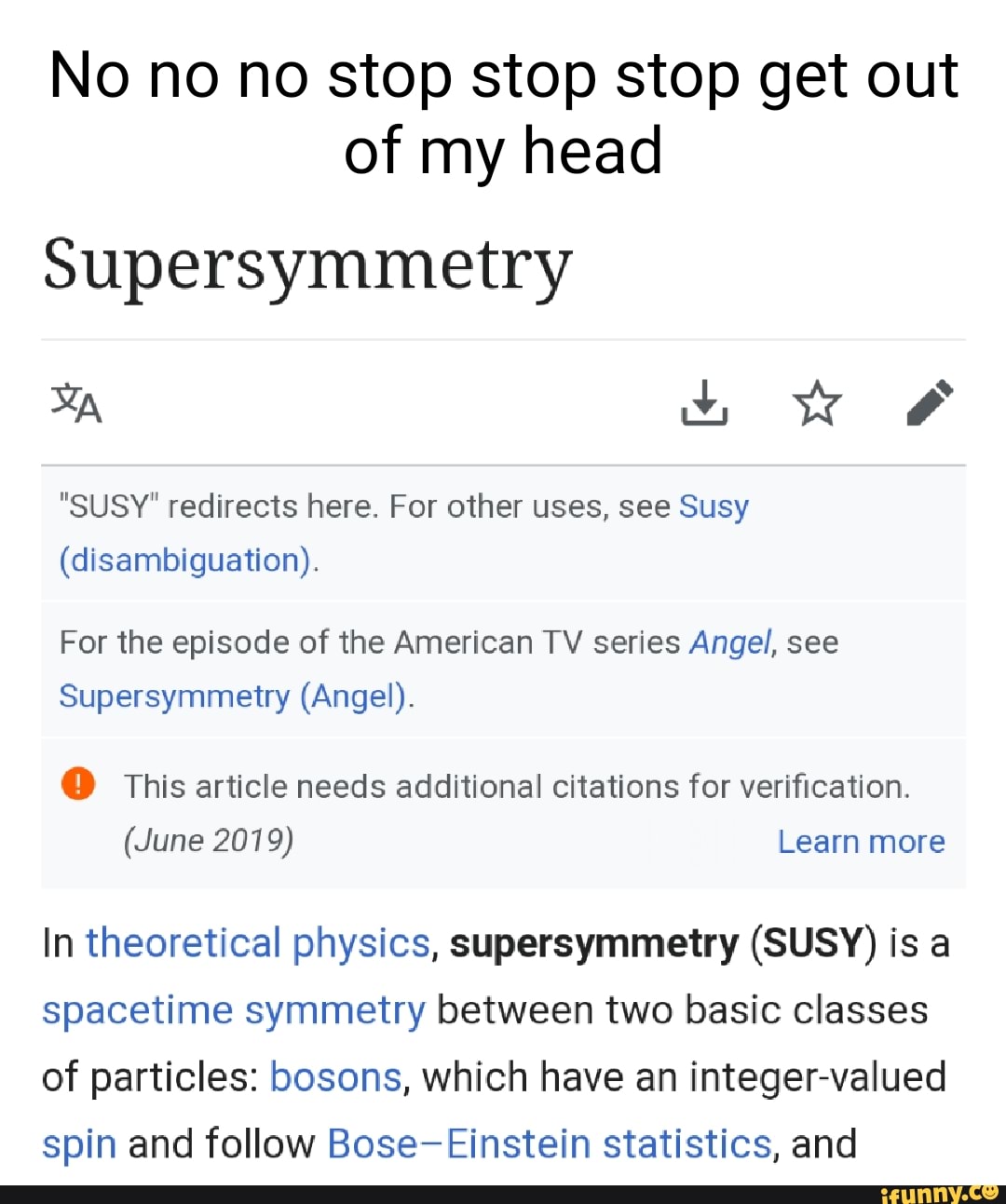Open the bosons article link
The image size is (1006, 1204).
(336, 1076)
